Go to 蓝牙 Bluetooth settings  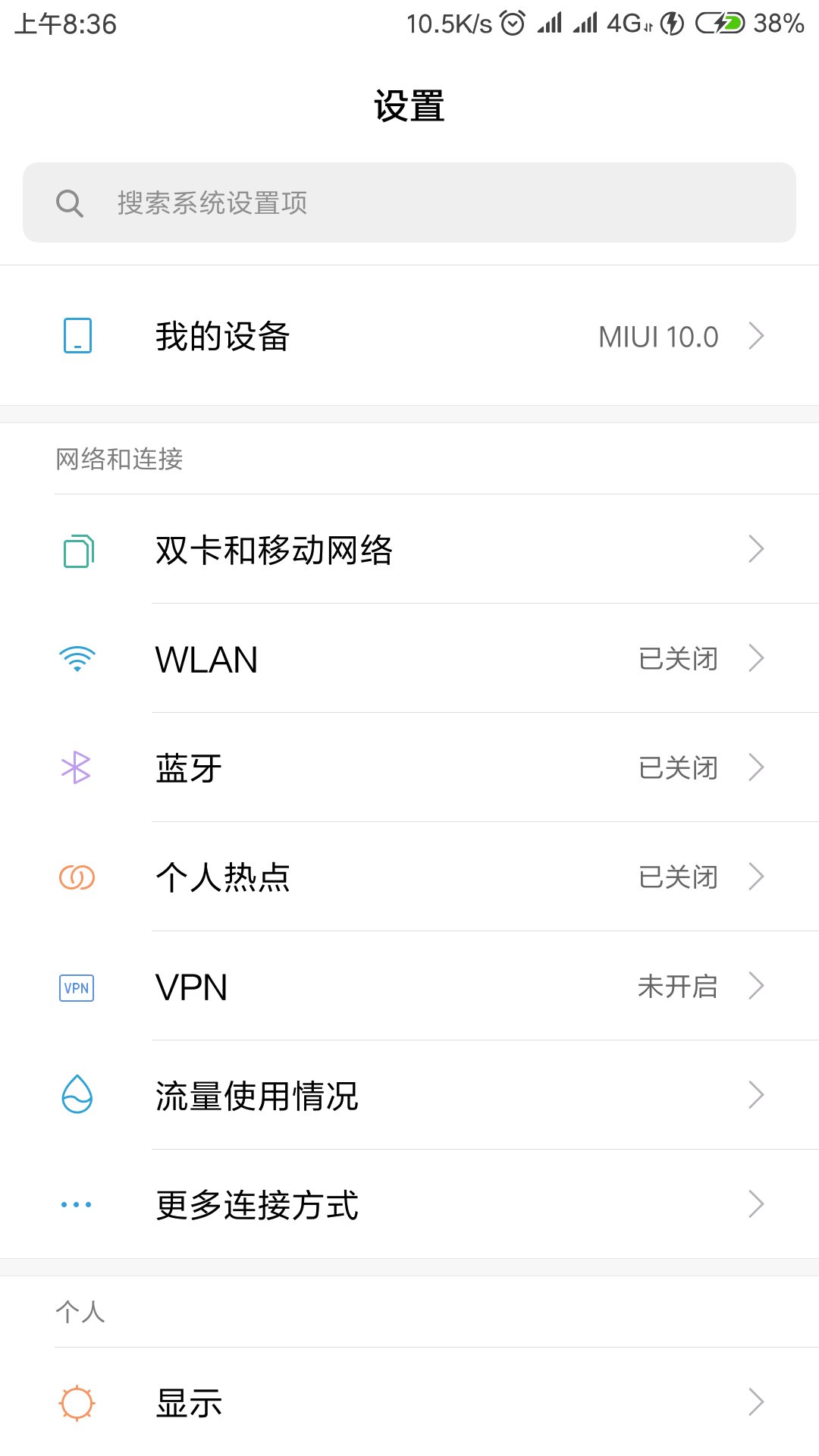click(x=409, y=768)
